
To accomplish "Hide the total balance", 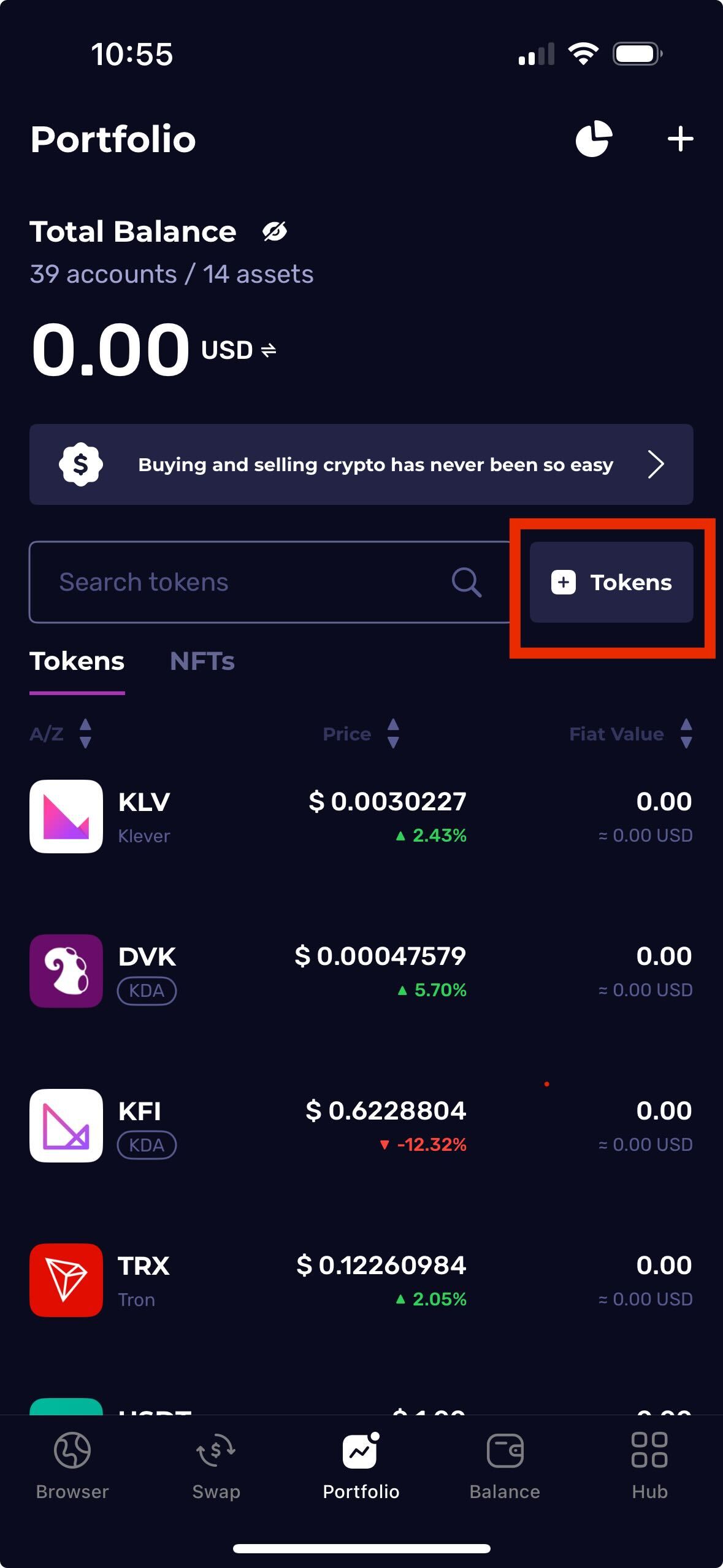I will (x=275, y=232).
